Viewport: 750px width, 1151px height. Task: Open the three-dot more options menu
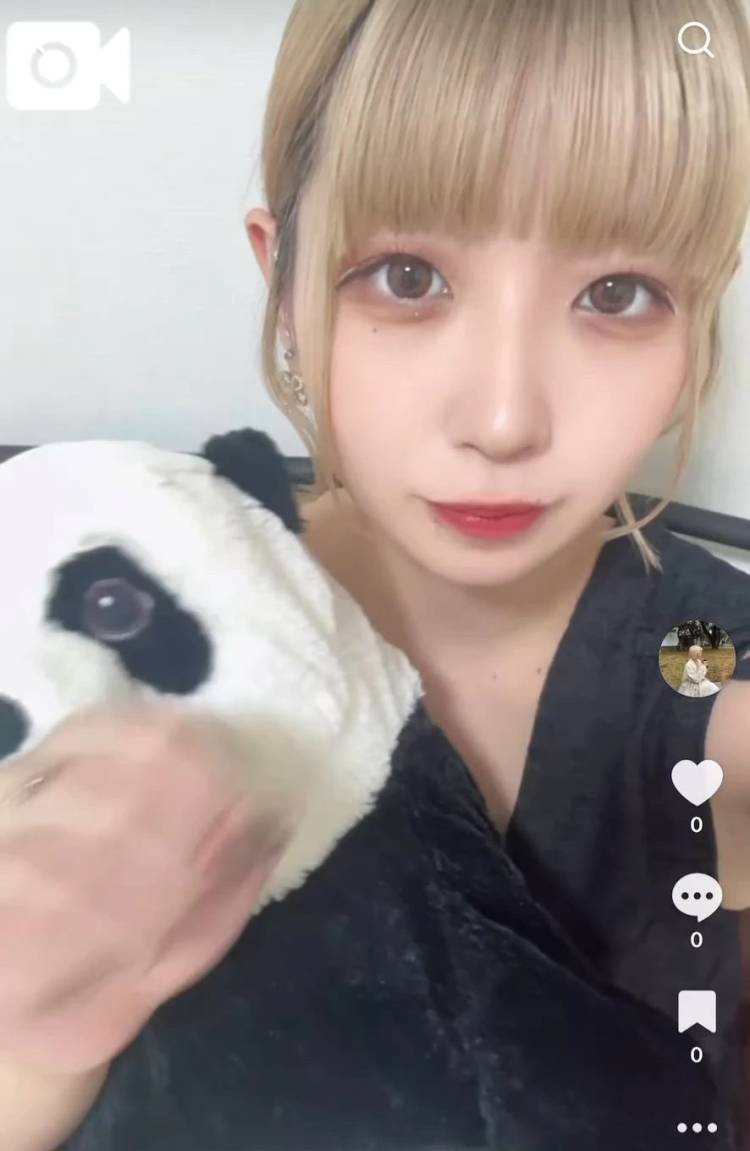tap(697, 1127)
